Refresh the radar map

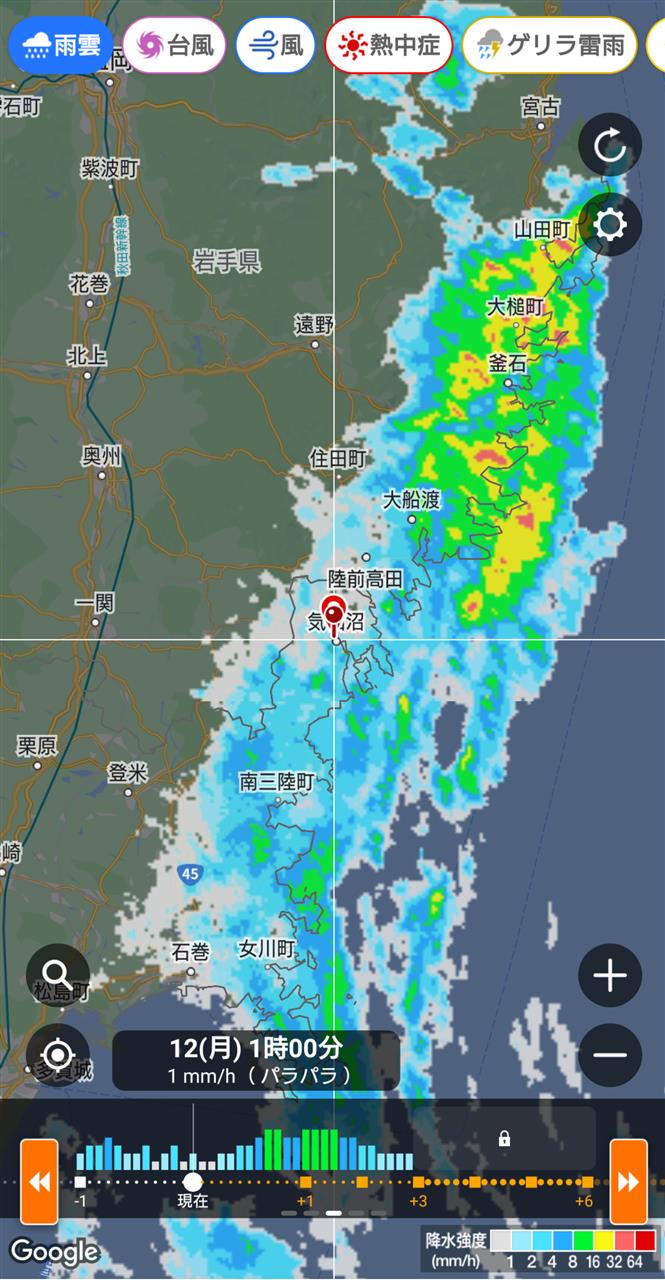pyautogui.click(x=610, y=147)
